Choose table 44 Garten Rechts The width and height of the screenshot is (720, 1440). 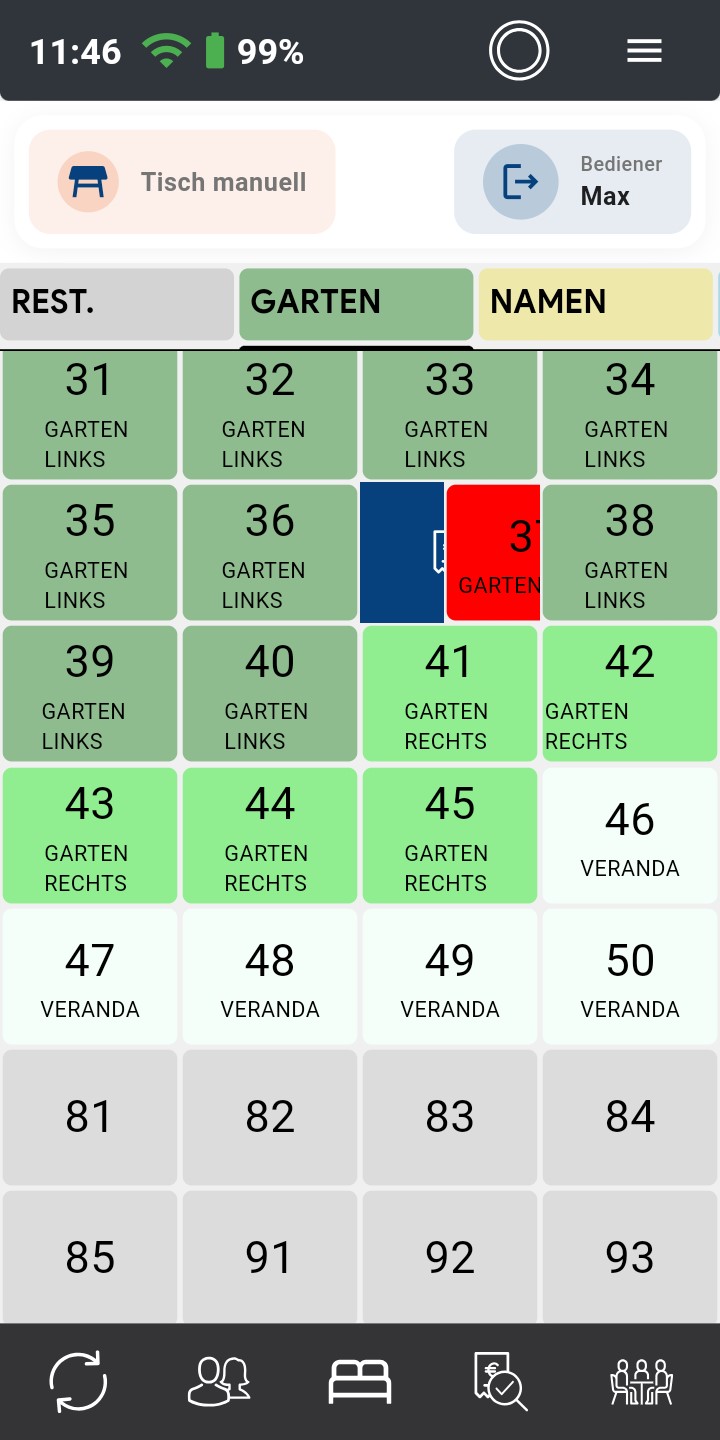(x=270, y=837)
